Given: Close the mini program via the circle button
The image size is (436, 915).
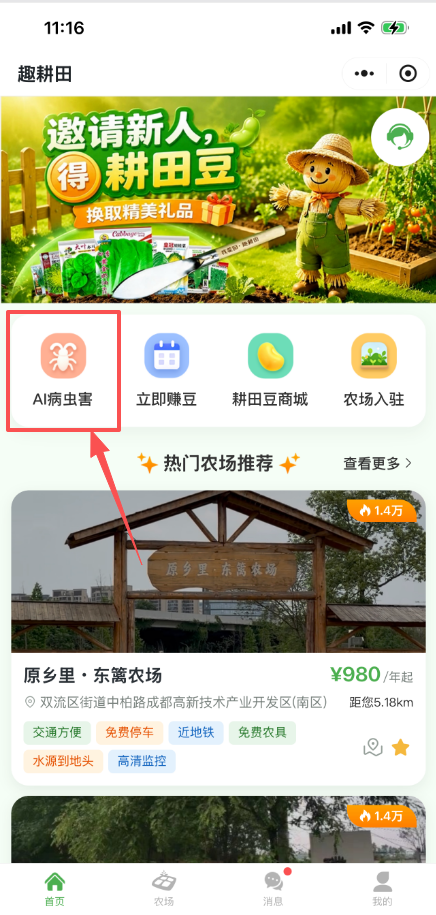Looking at the screenshot, I should [x=408, y=74].
